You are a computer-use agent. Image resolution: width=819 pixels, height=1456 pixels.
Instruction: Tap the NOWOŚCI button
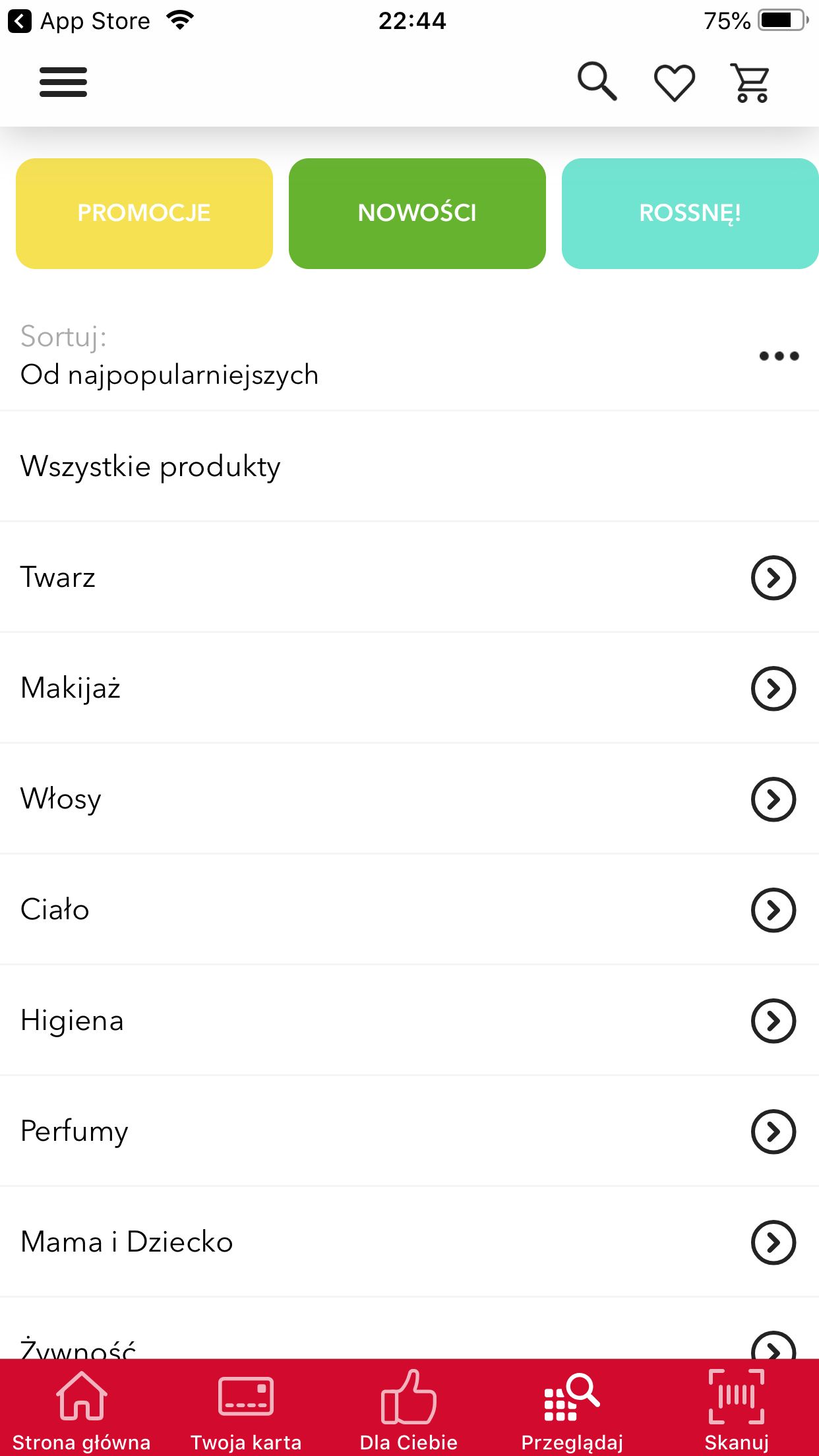(x=417, y=213)
